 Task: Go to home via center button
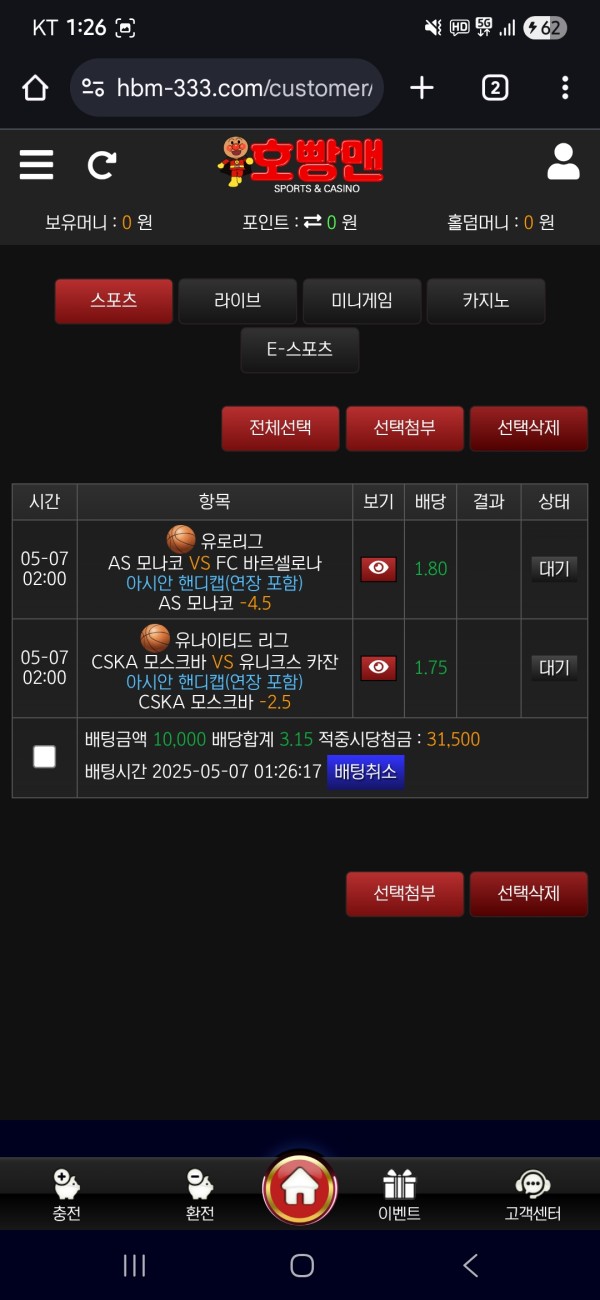tap(299, 1188)
